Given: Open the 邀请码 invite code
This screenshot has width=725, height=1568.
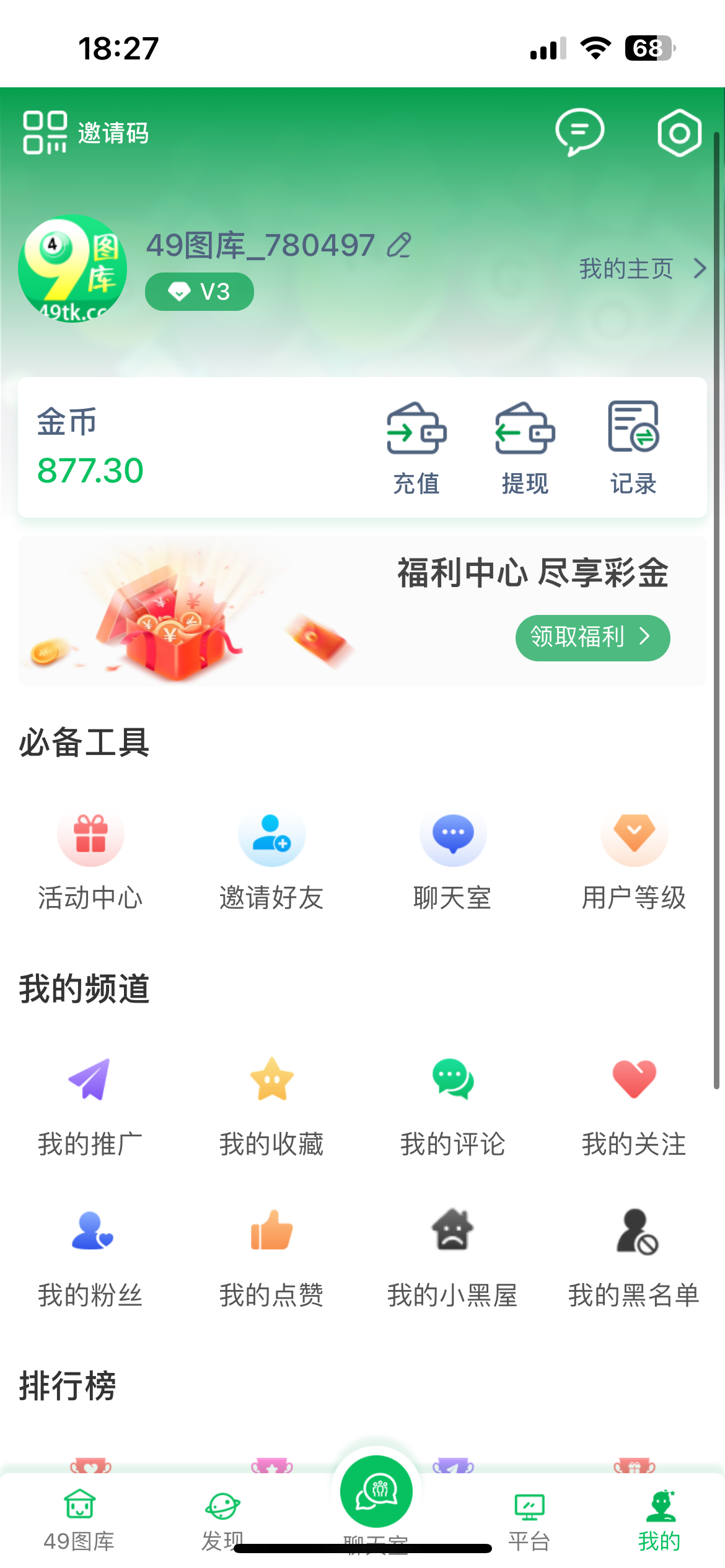Looking at the screenshot, I should pyautogui.click(x=86, y=133).
